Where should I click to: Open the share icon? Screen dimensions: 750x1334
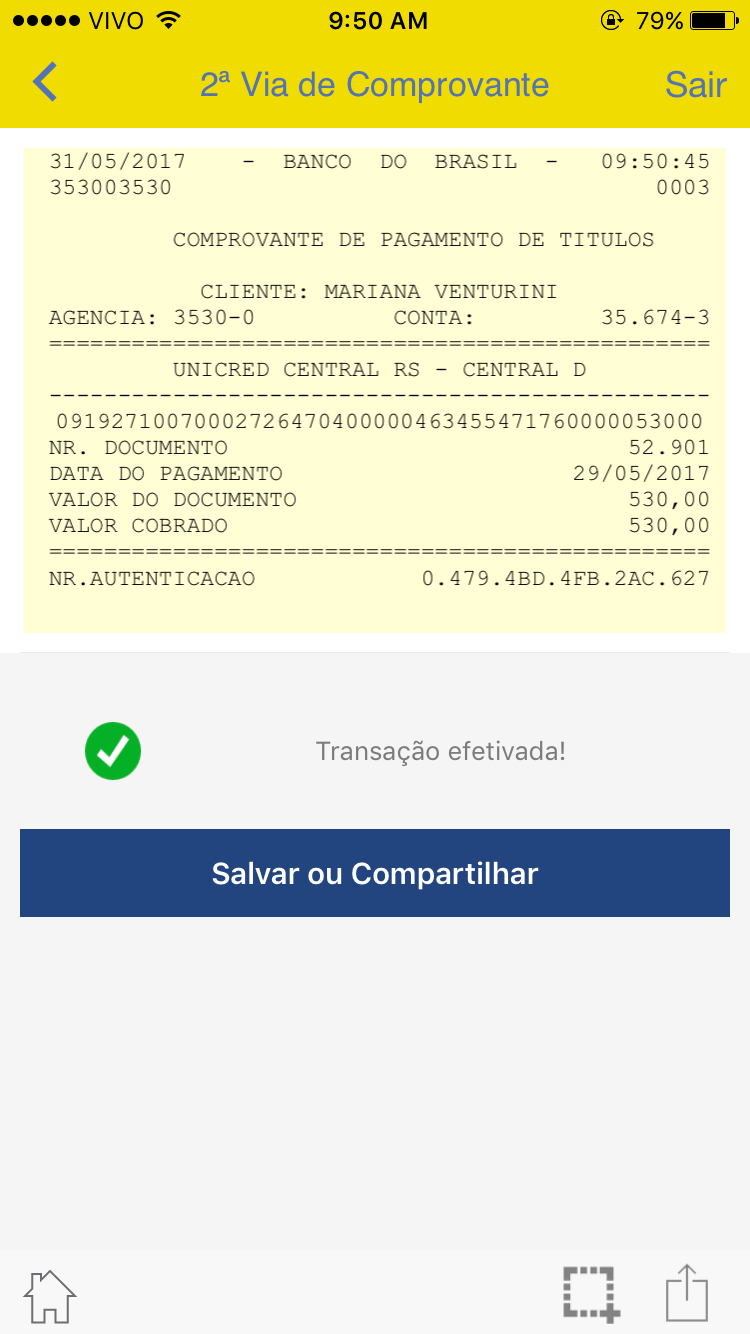[687, 1294]
